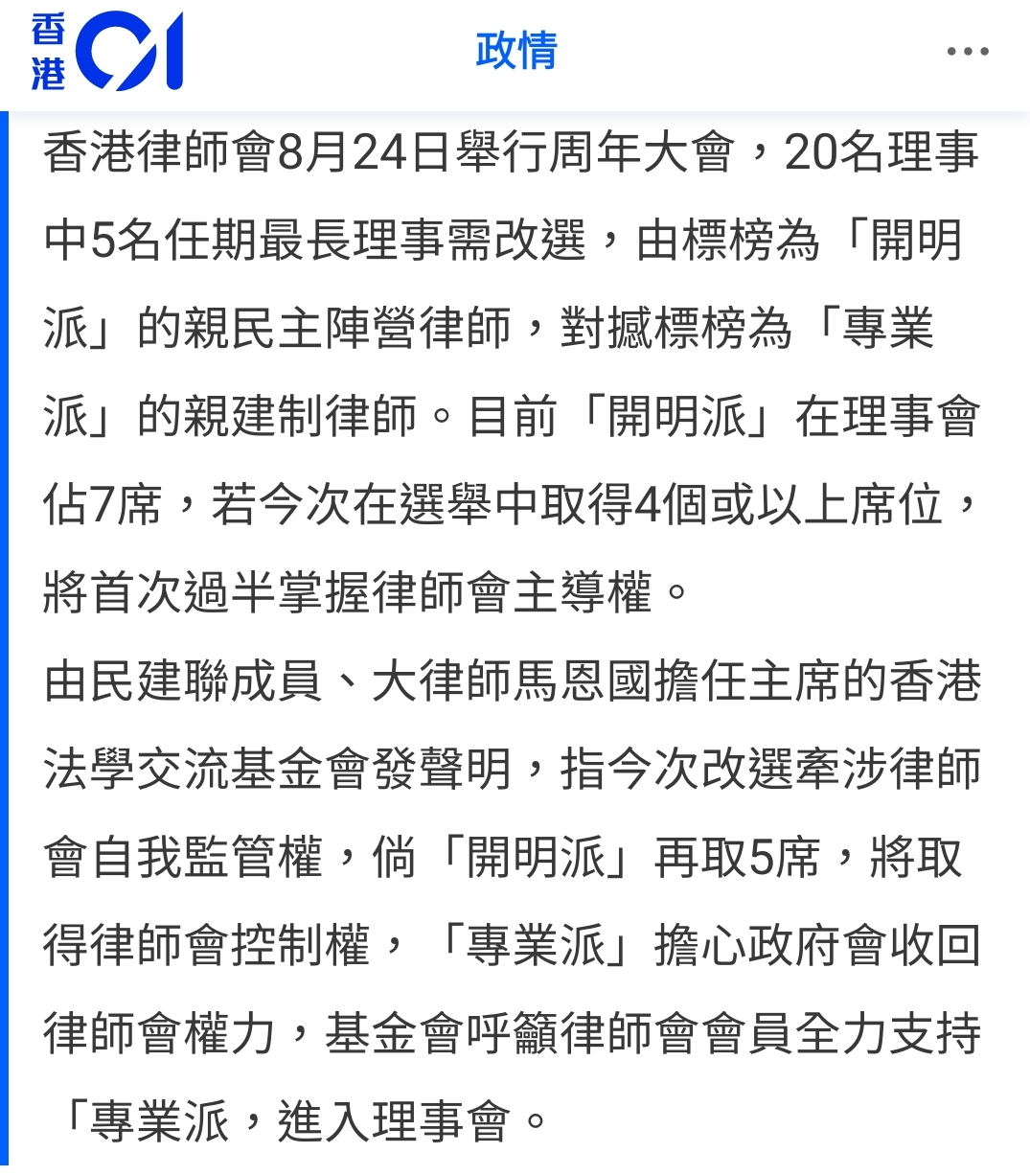Open the 政情 section link
This screenshot has width=1030, height=1176.
(x=515, y=51)
